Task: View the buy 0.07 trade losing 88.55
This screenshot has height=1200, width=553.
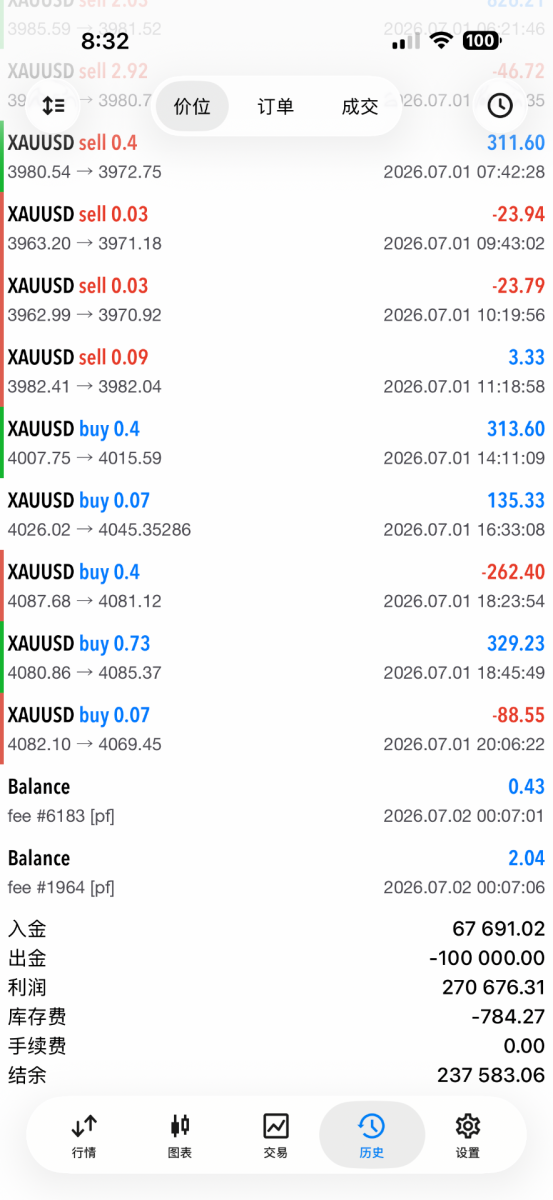Action: click(x=276, y=729)
